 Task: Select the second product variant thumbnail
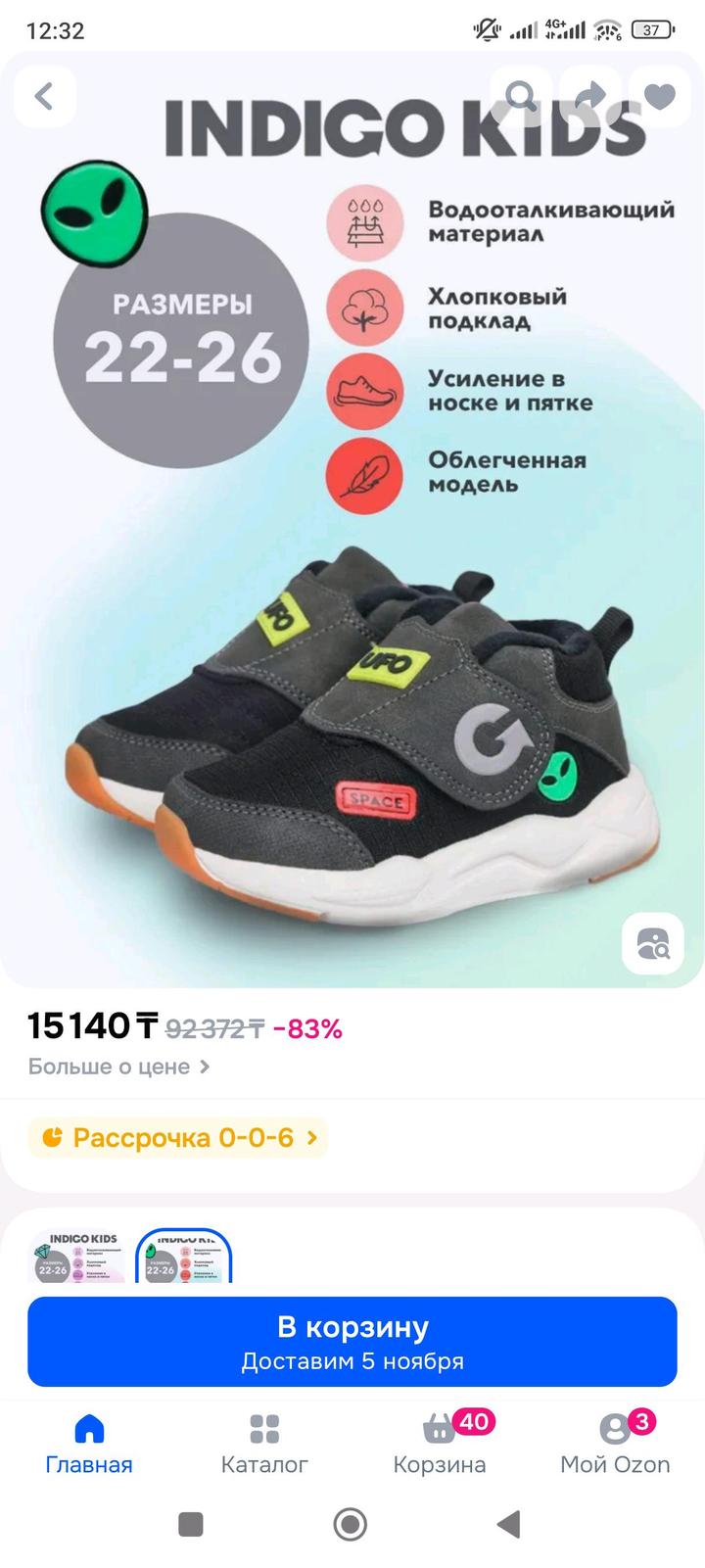pos(183,1257)
